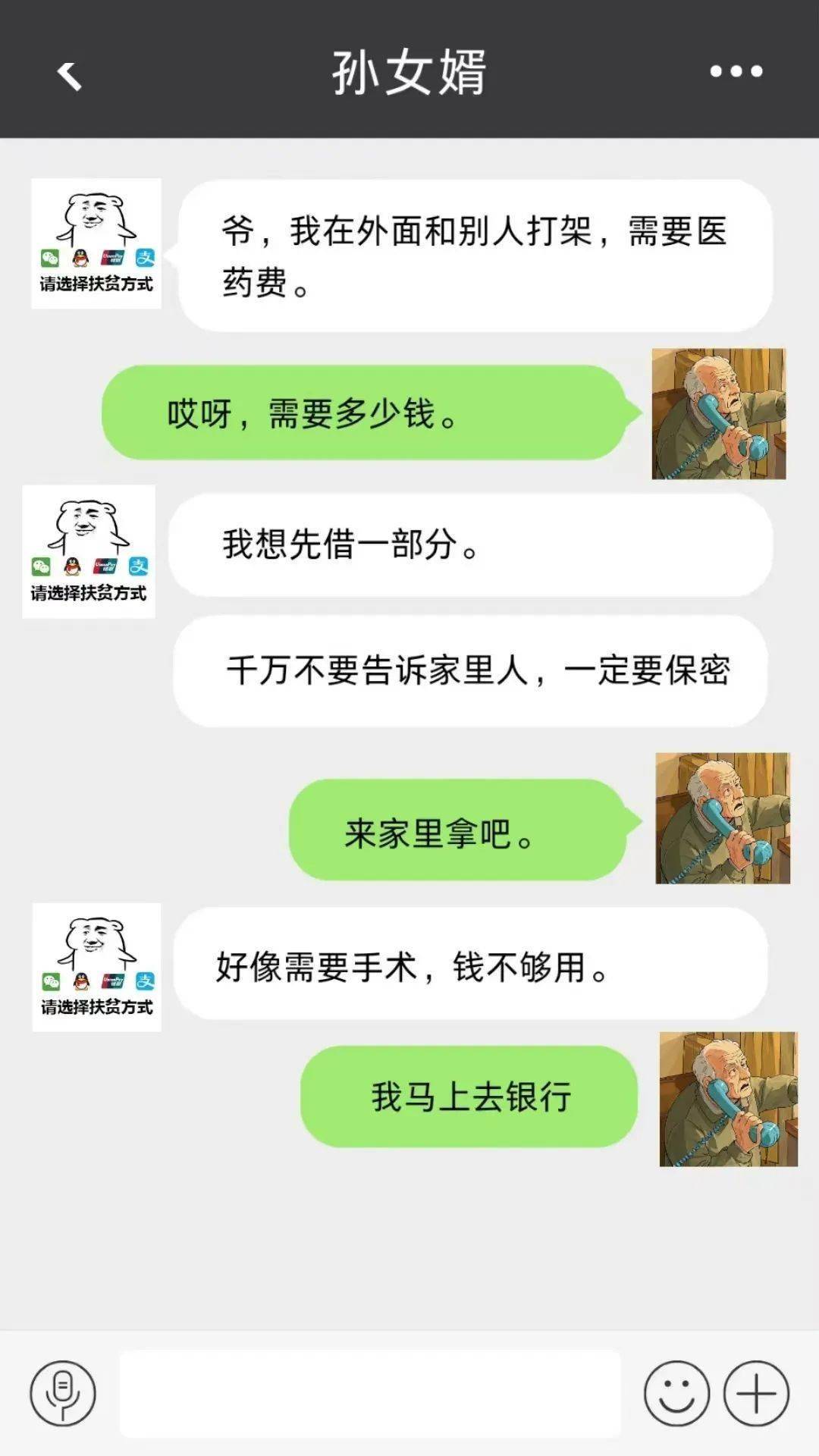The image size is (819, 1456).
Task: Switch to voice message input
Action: pos(63,1393)
